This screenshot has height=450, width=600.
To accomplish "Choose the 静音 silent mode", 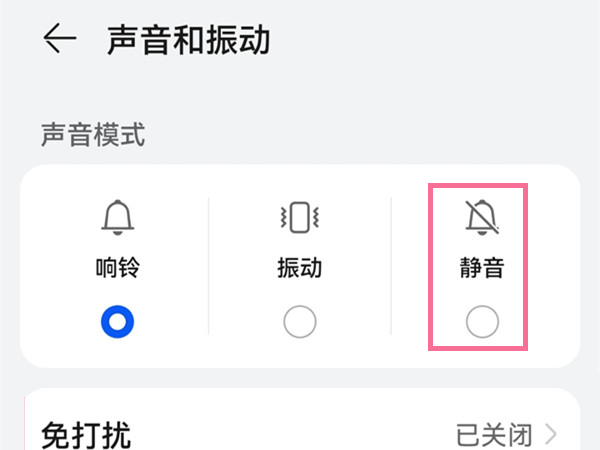I will [x=482, y=321].
